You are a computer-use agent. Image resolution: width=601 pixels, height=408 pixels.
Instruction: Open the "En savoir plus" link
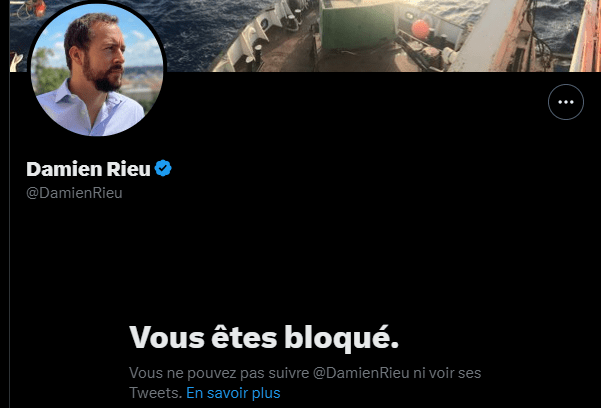(233, 393)
